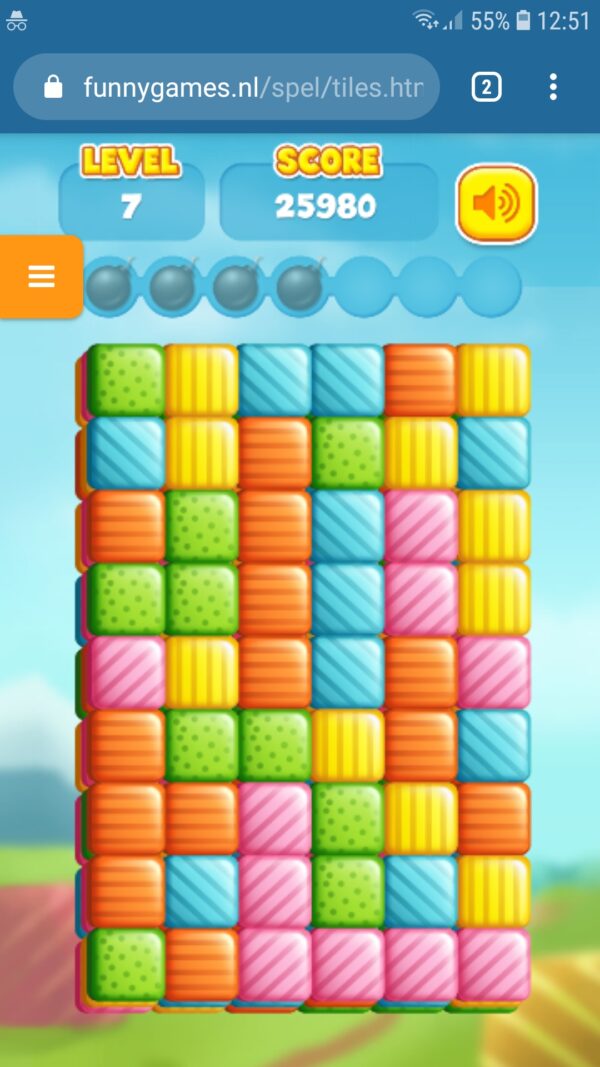The height and width of the screenshot is (1067, 600).
Task: Pop the yellow tile in the top-right corner
Action: click(x=494, y=380)
